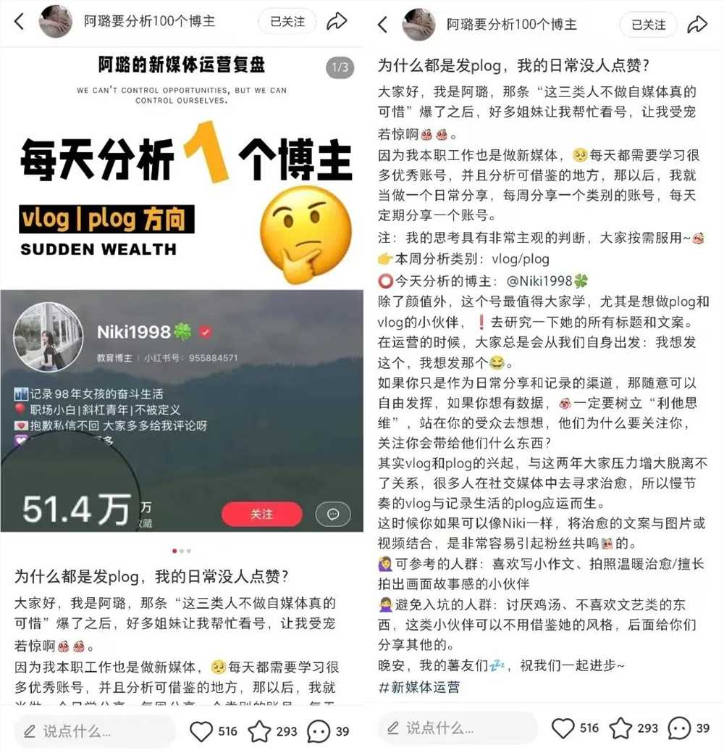Image resolution: width=724 pixels, height=753 pixels.
Task: Tap the back arrow on the right post
Action: point(383,22)
